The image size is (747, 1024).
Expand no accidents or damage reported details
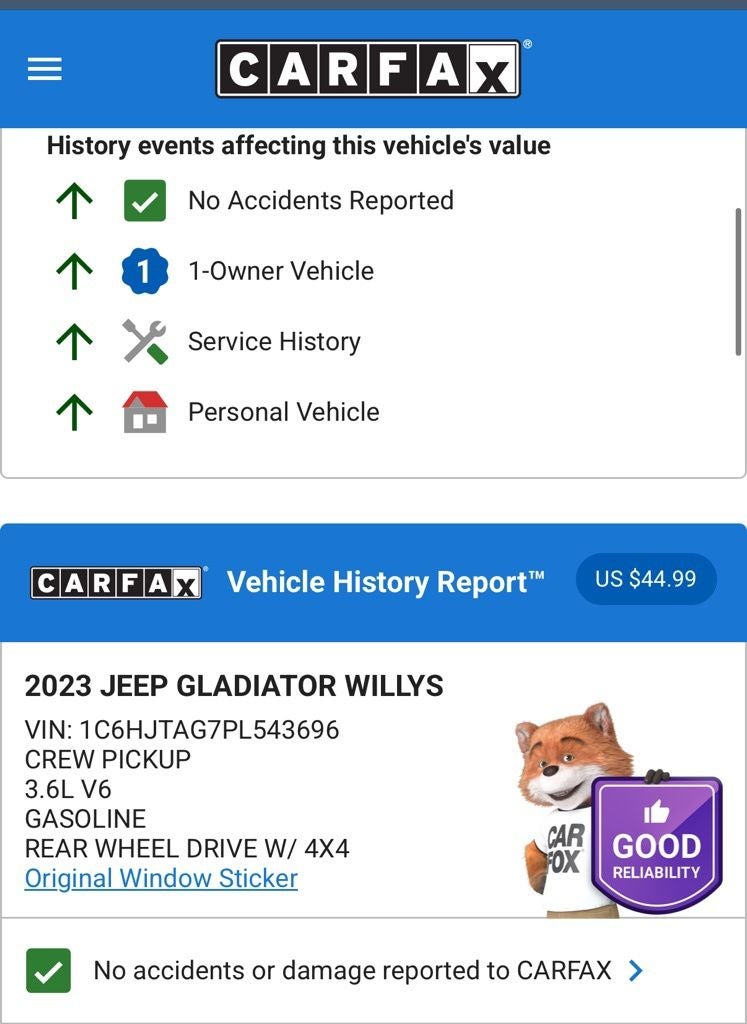(636, 970)
